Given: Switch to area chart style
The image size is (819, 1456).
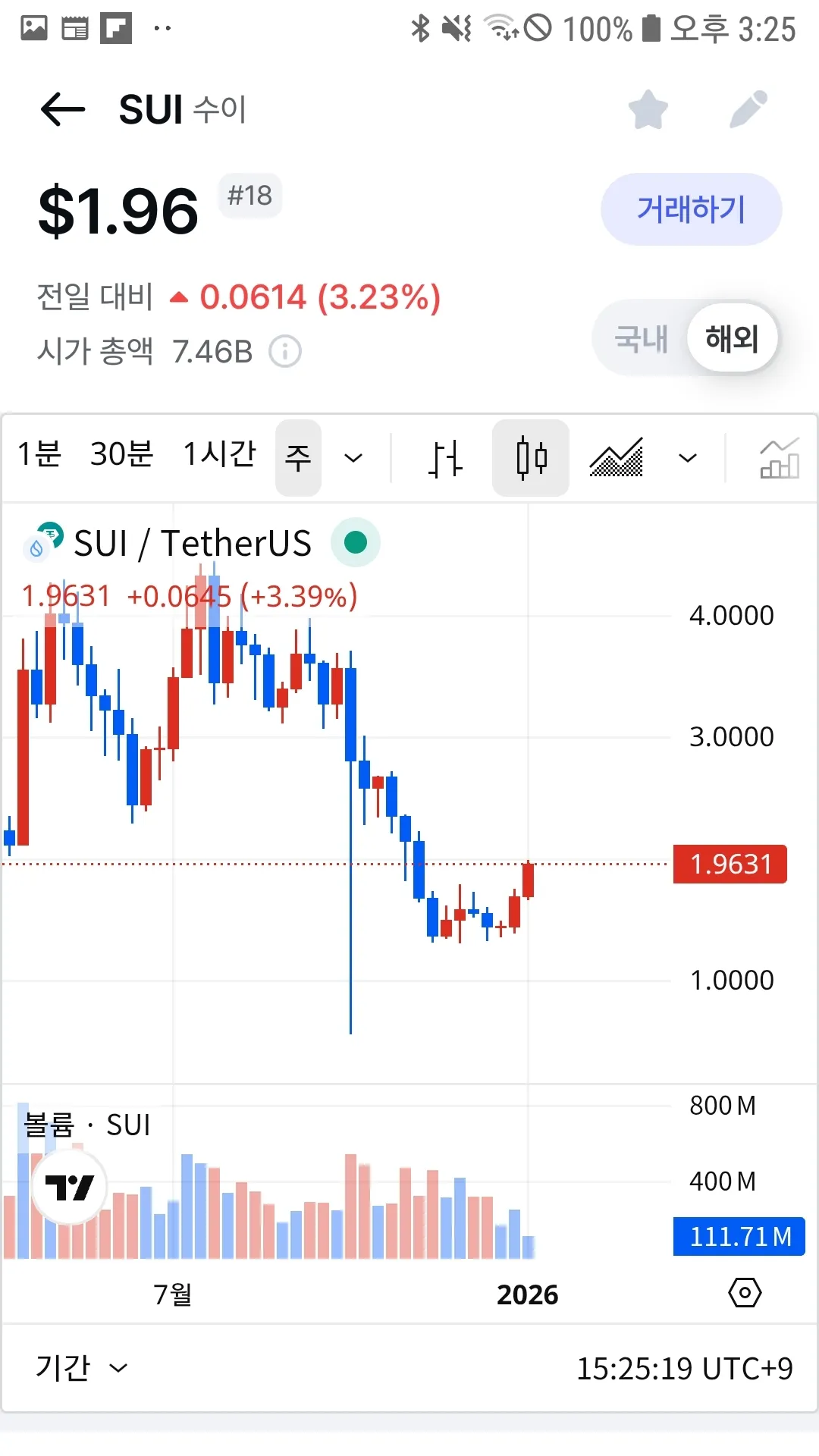Looking at the screenshot, I should coord(617,458).
